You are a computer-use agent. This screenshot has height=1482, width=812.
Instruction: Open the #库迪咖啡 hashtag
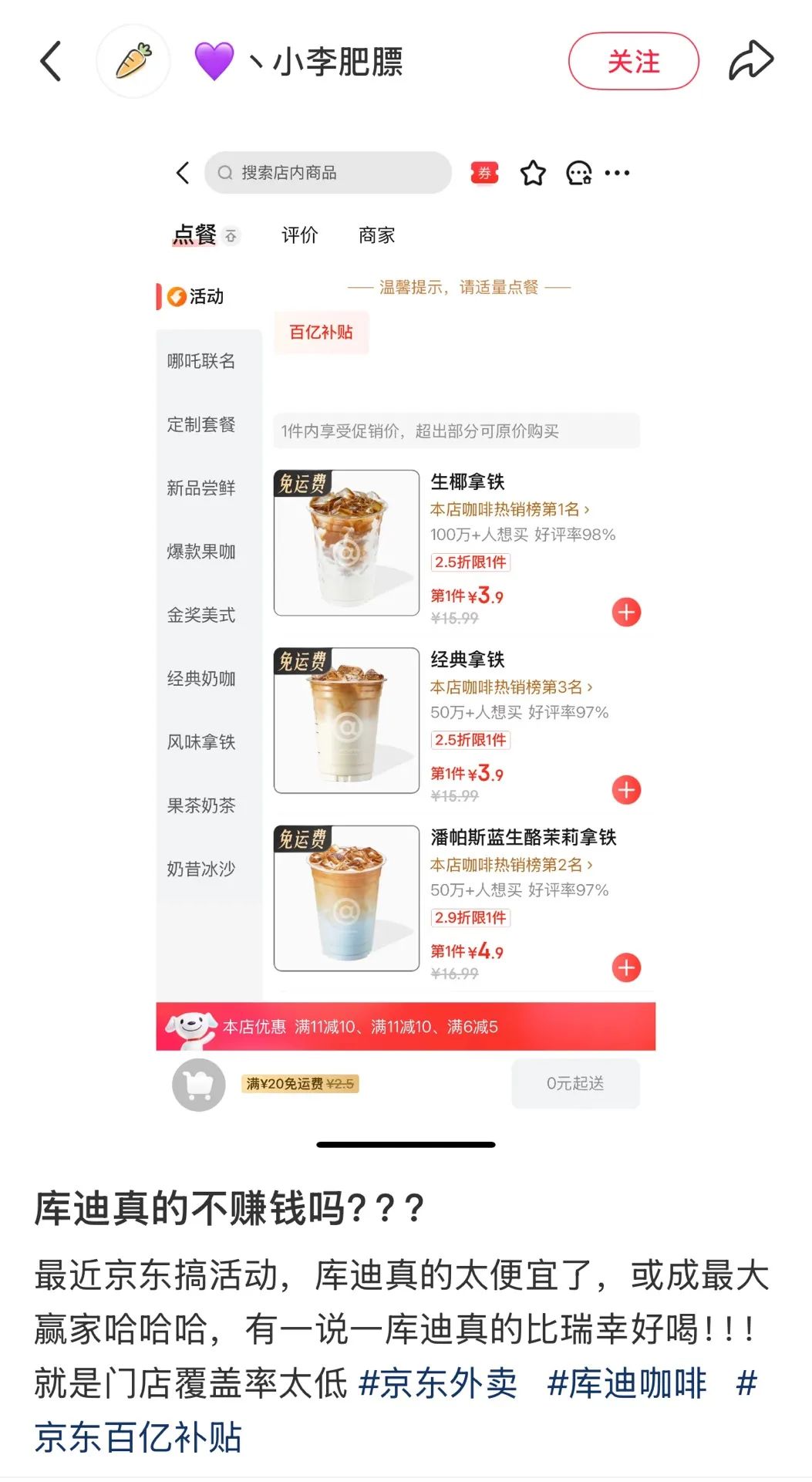coord(626,1383)
